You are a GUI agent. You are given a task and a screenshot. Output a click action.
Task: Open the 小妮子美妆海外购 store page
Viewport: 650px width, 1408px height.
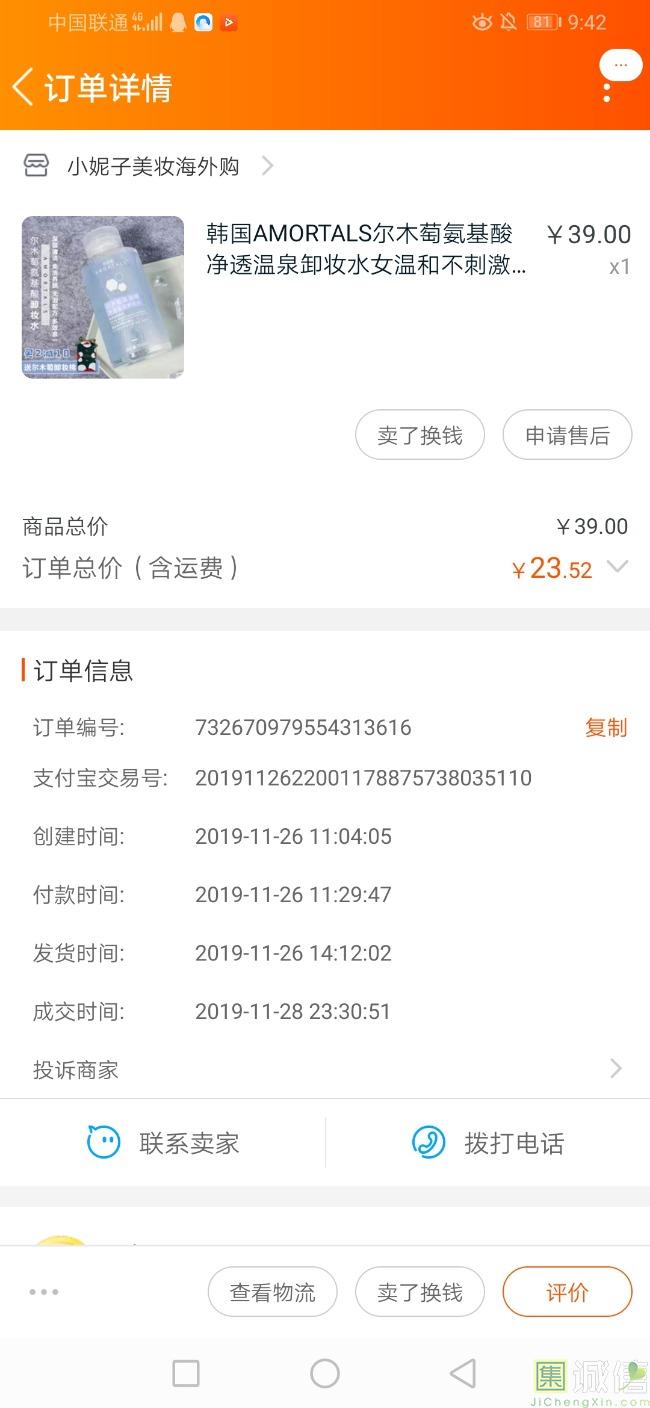[153, 166]
